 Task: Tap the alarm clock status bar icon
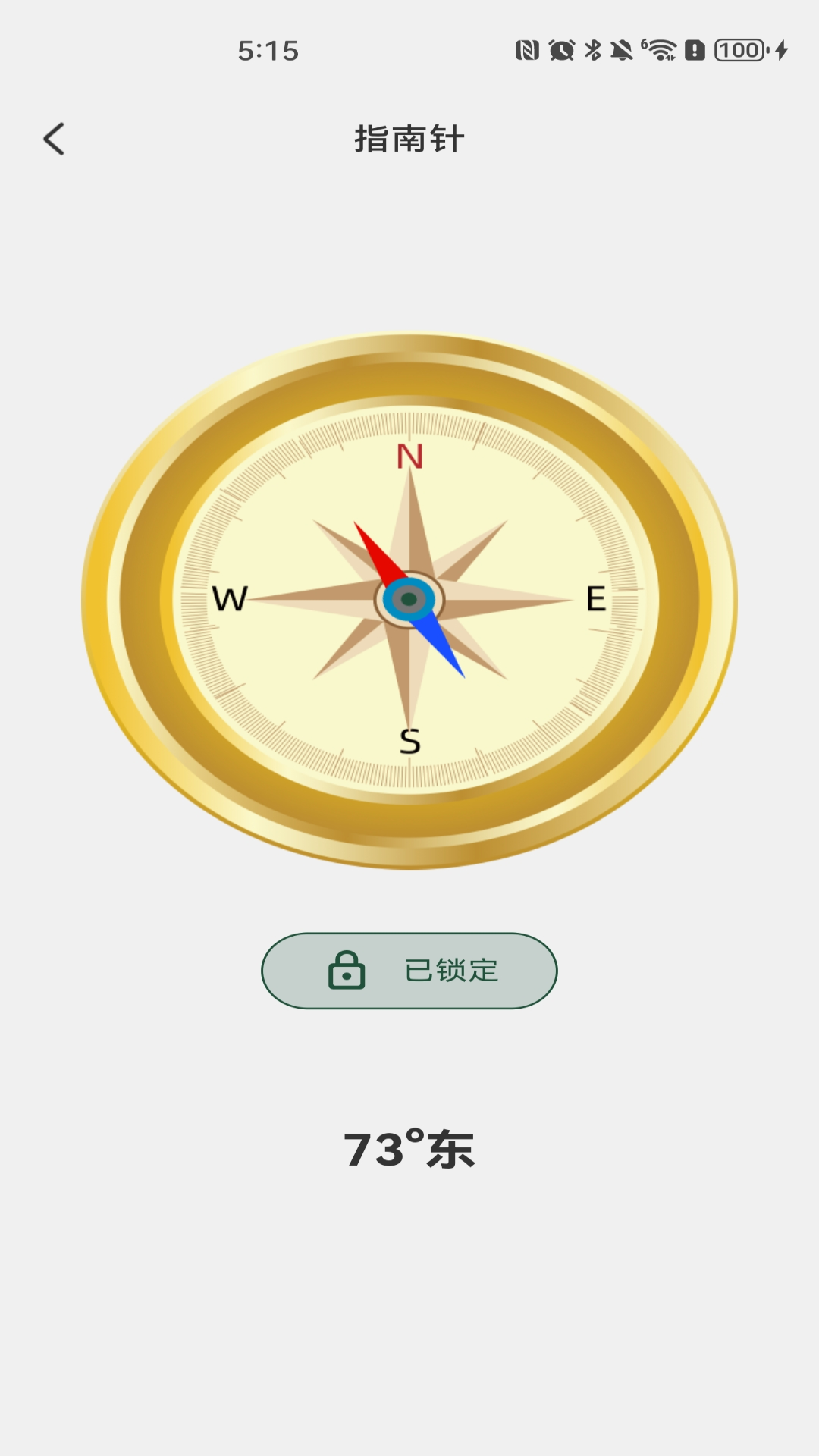(x=561, y=50)
